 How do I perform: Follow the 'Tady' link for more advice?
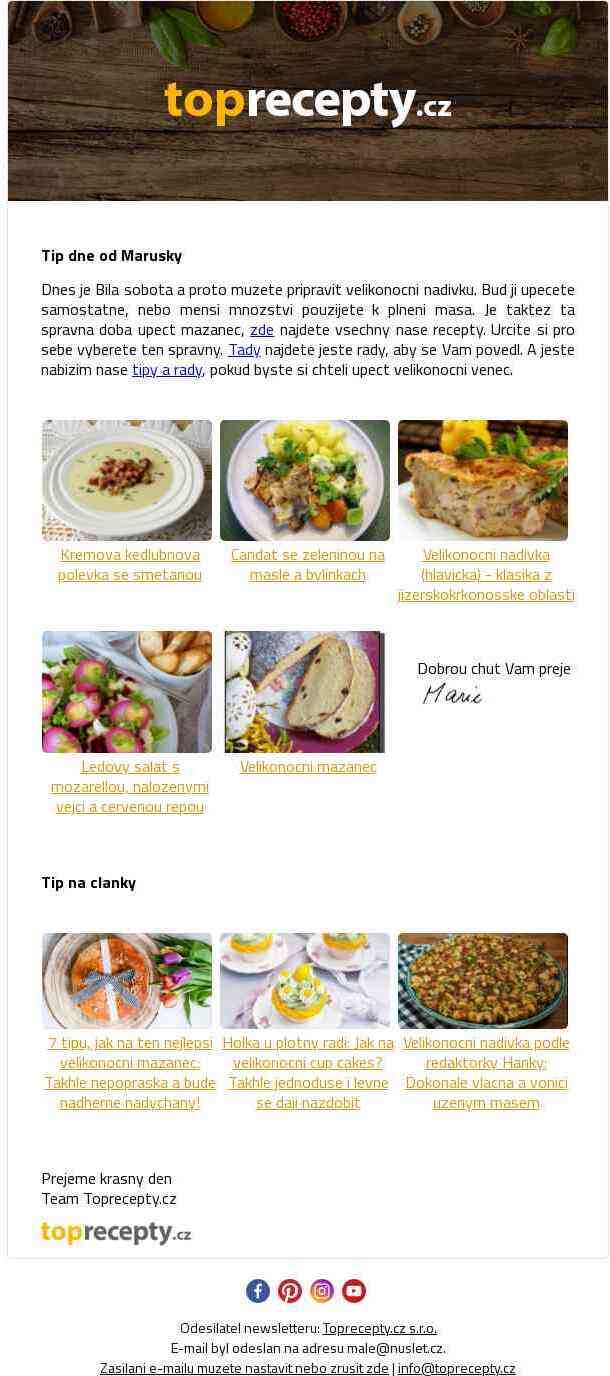coord(244,350)
